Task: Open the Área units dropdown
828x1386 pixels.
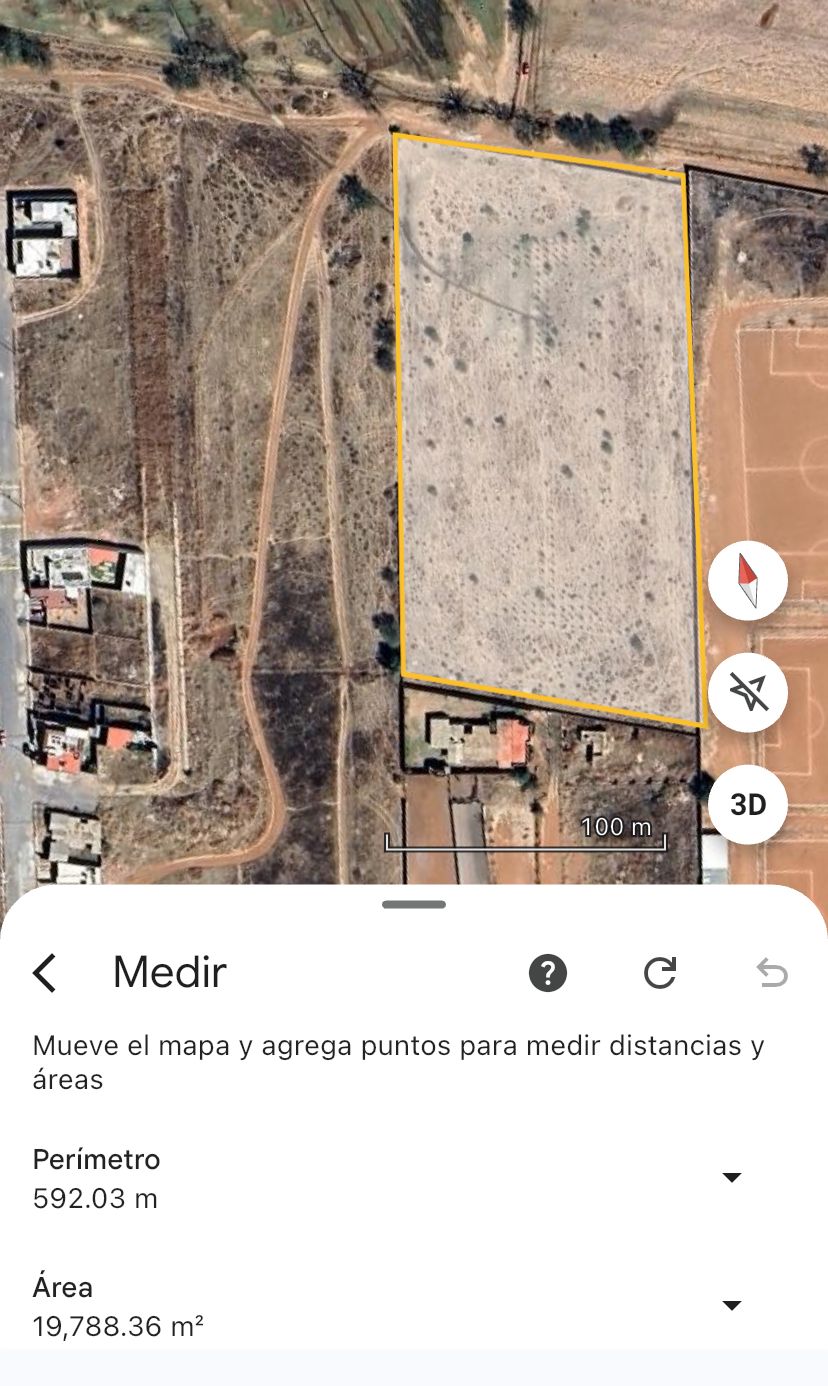Action: [732, 1305]
